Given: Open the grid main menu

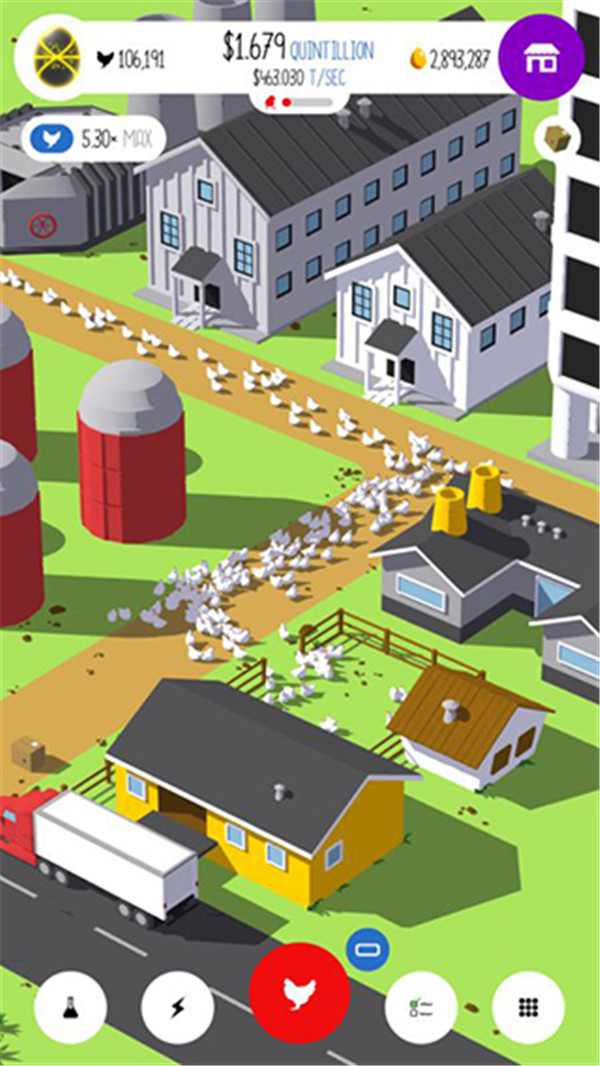Looking at the screenshot, I should point(529,1007).
